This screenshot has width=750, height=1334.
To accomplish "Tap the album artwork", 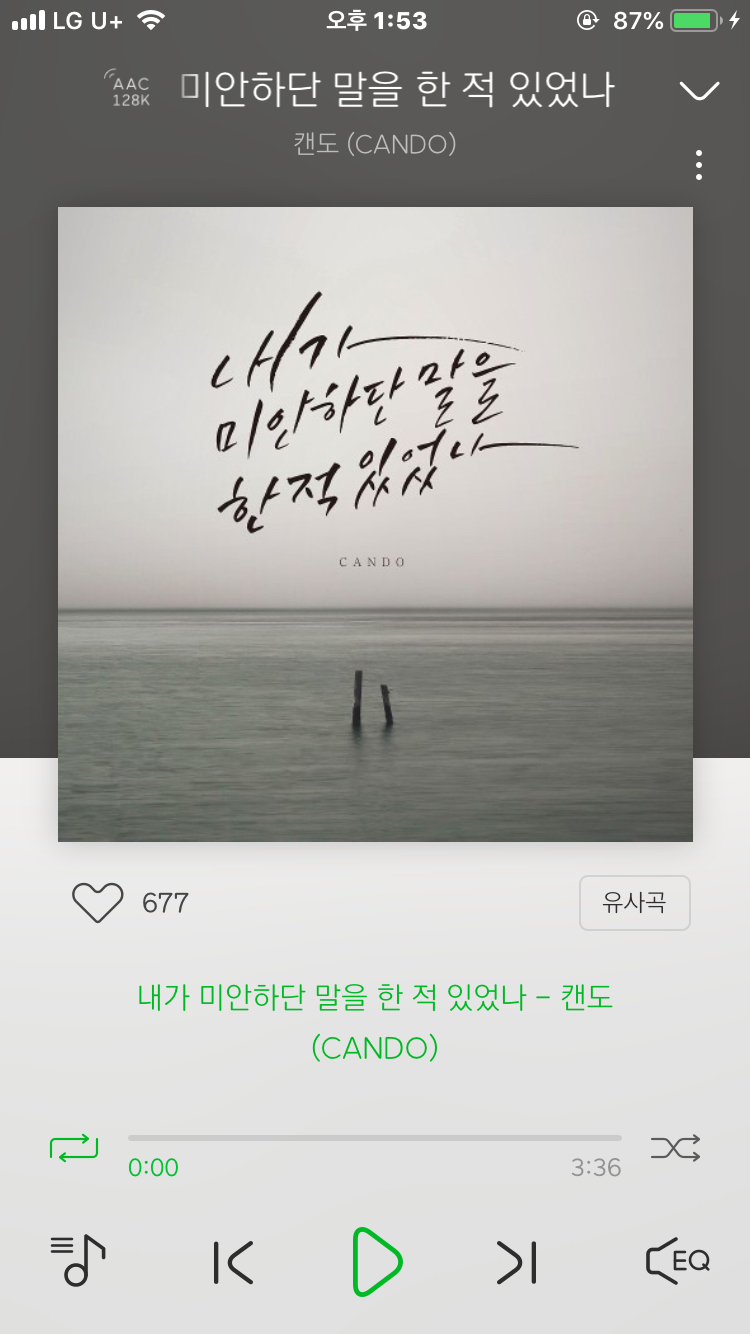I will tap(375, 521).
